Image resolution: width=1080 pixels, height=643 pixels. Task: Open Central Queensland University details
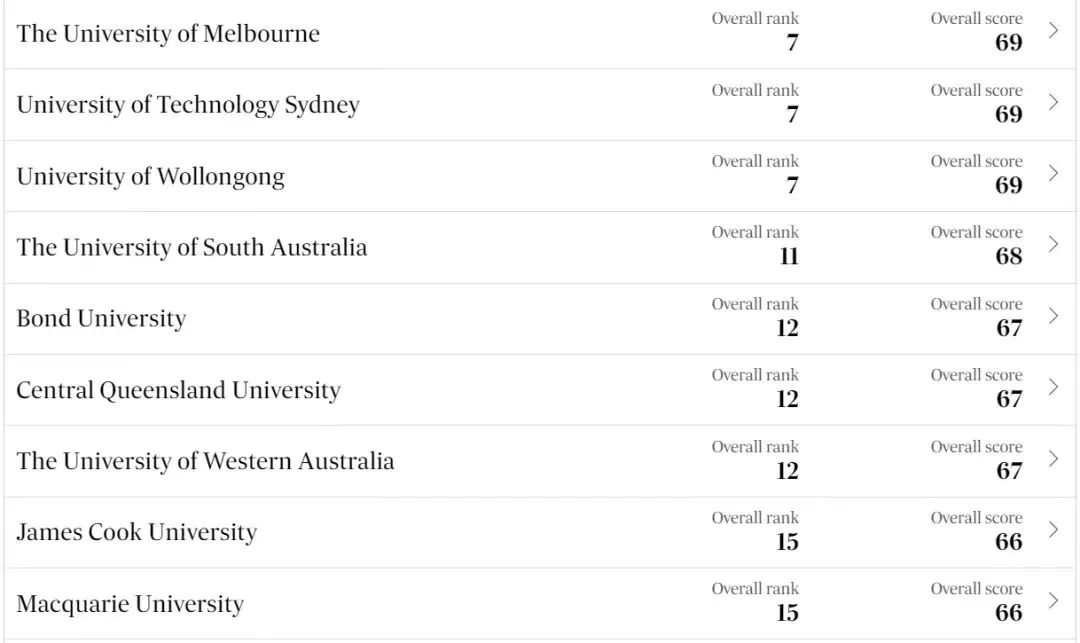[x=178, y=390]
